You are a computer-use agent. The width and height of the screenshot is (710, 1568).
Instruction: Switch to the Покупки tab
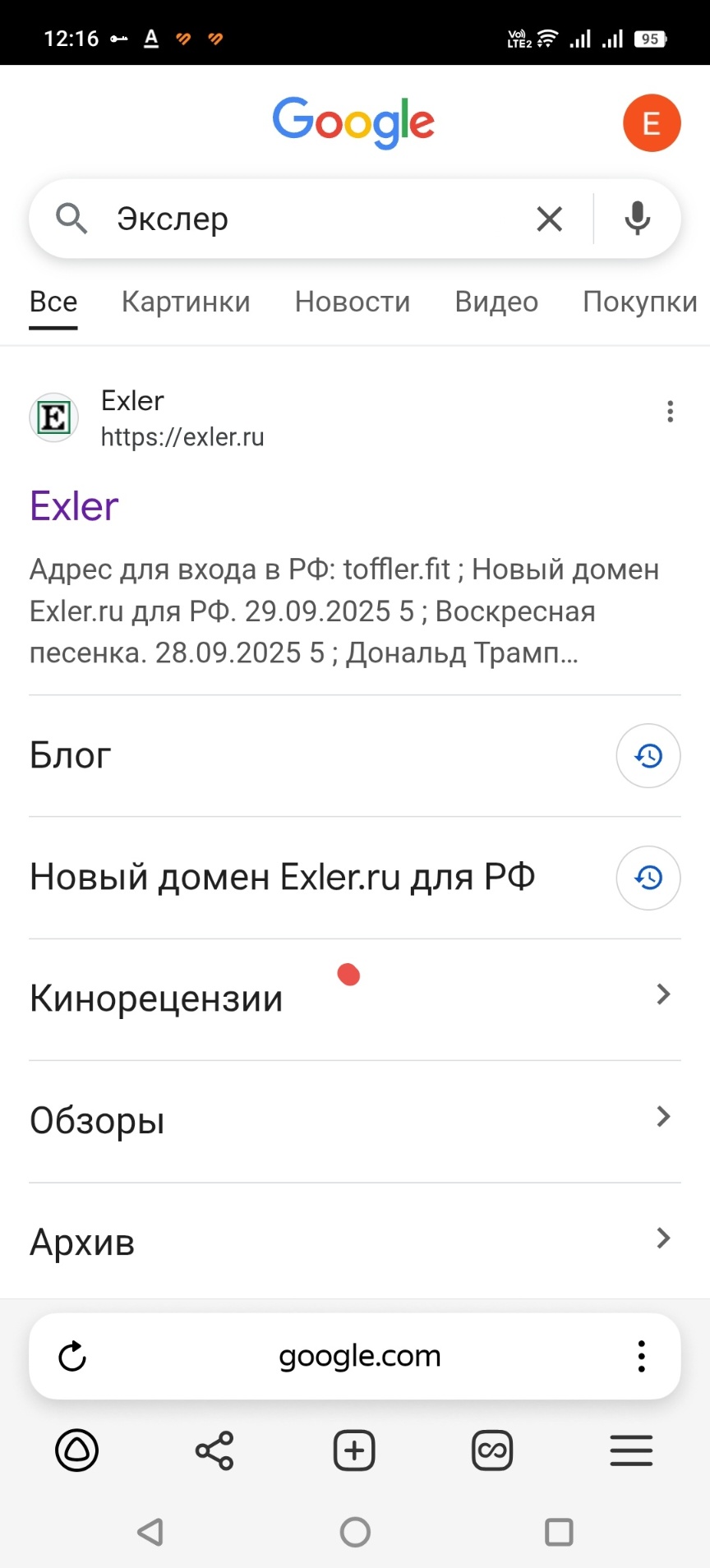639,302
